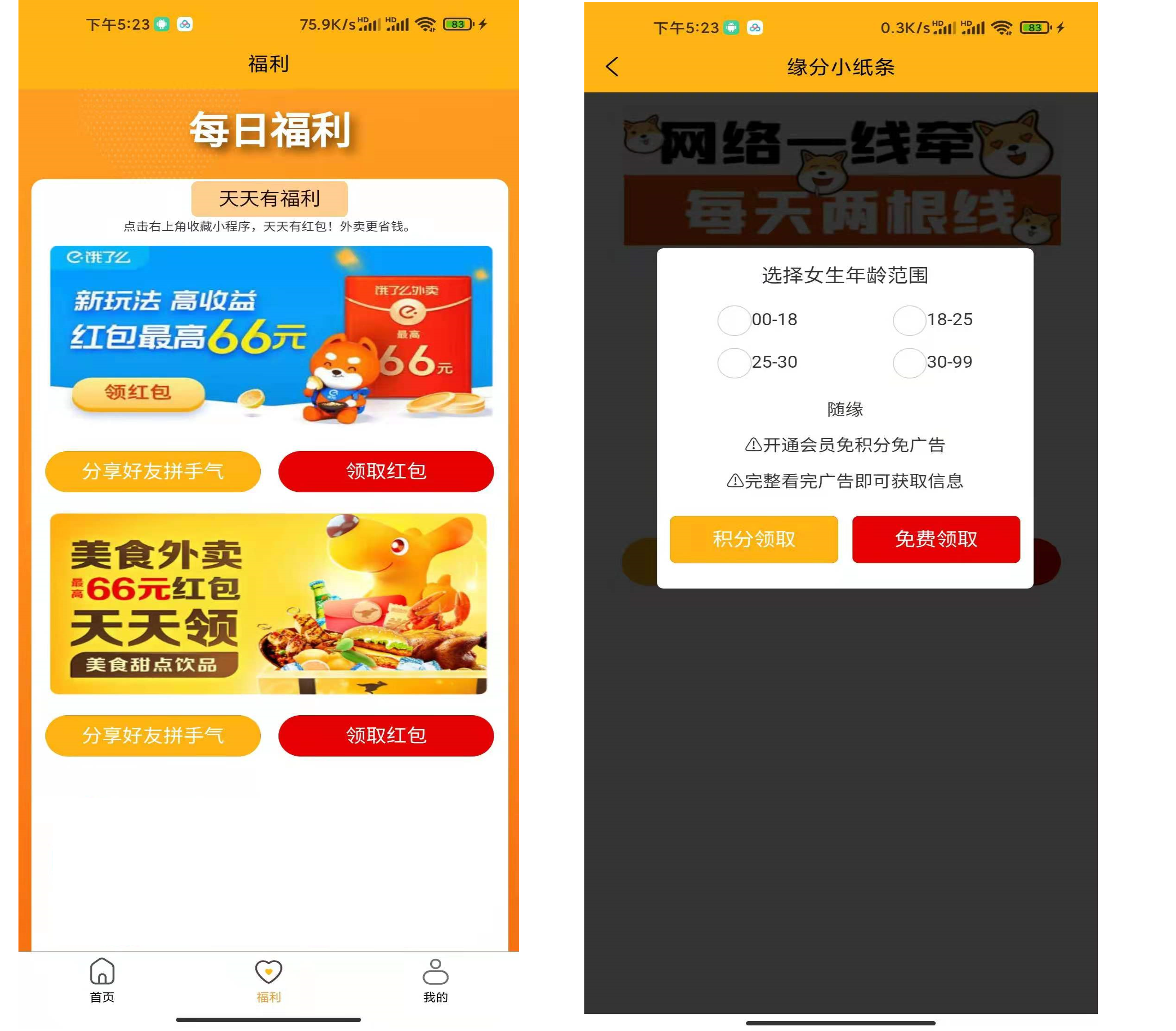Select the 00-18 age range
Screen dimensions: 1176x1031
(x=734, y=320)
